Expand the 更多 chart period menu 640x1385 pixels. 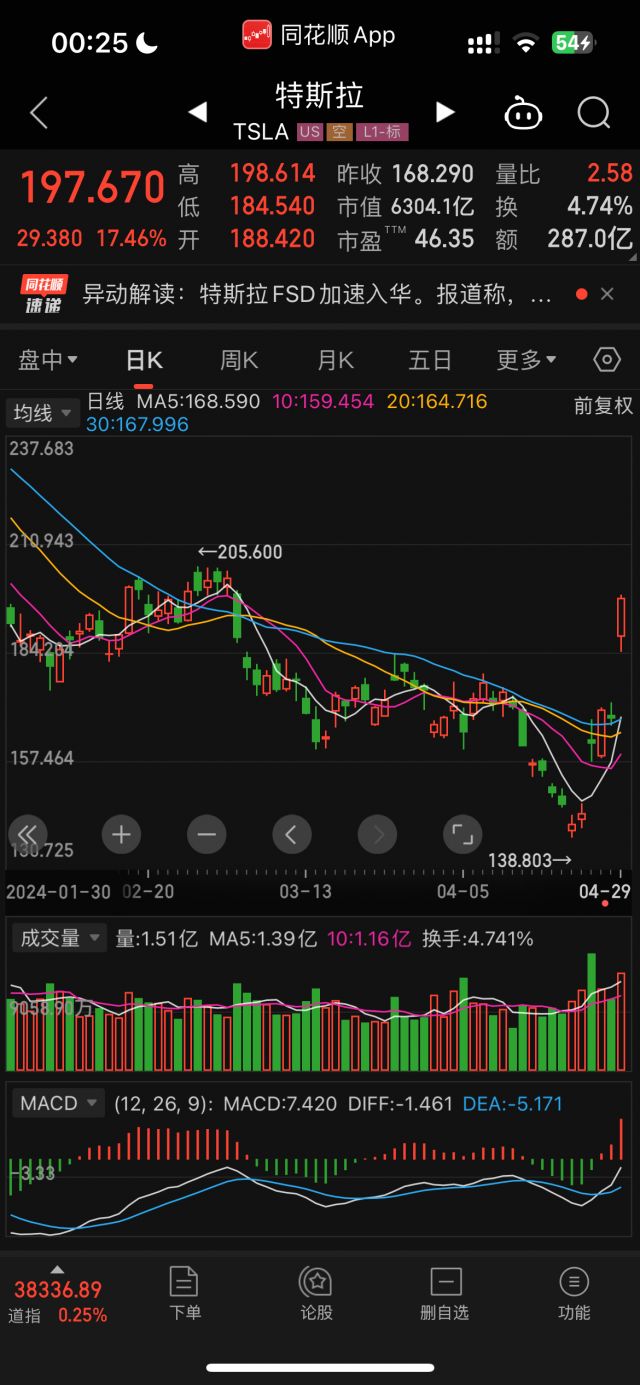pos(526,360)
